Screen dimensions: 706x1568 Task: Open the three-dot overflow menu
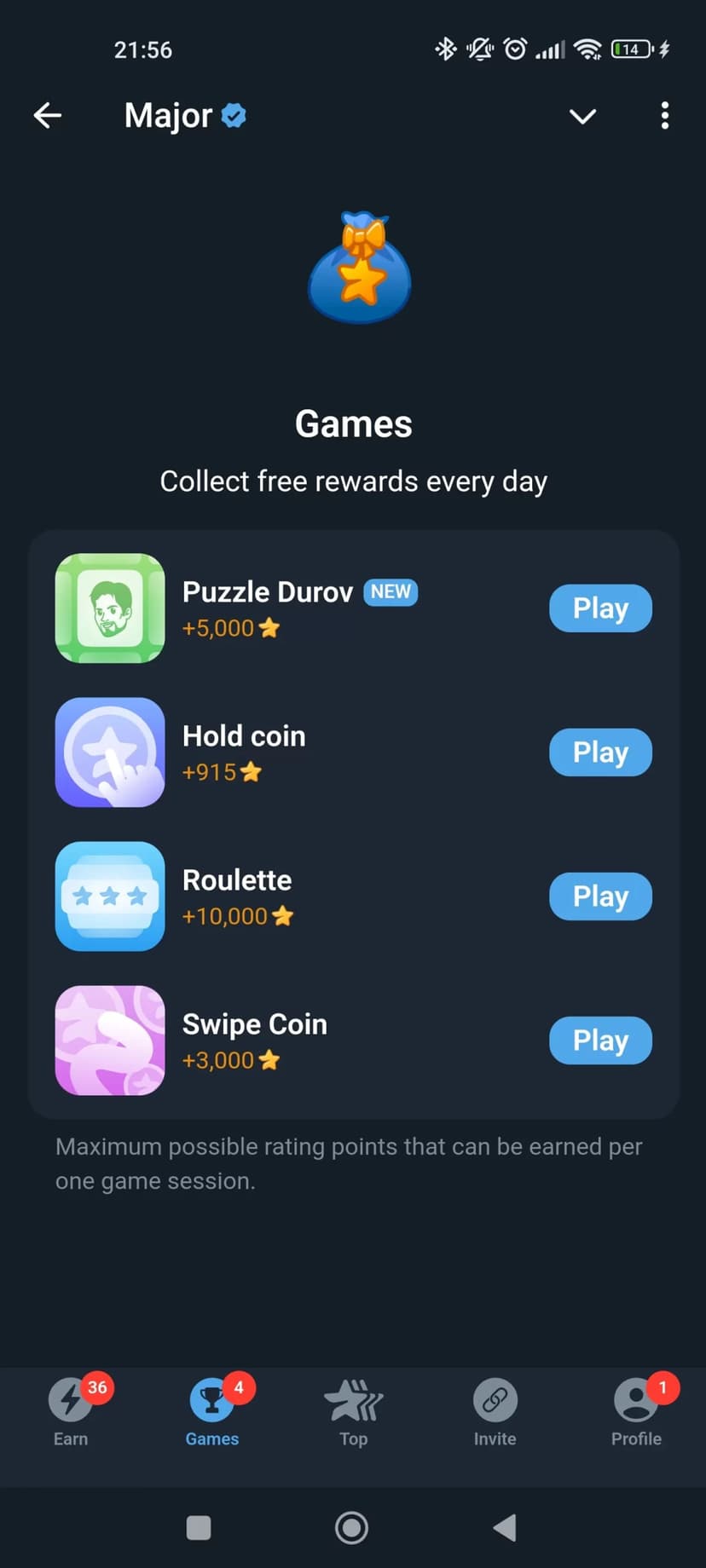tap(664, 116)
